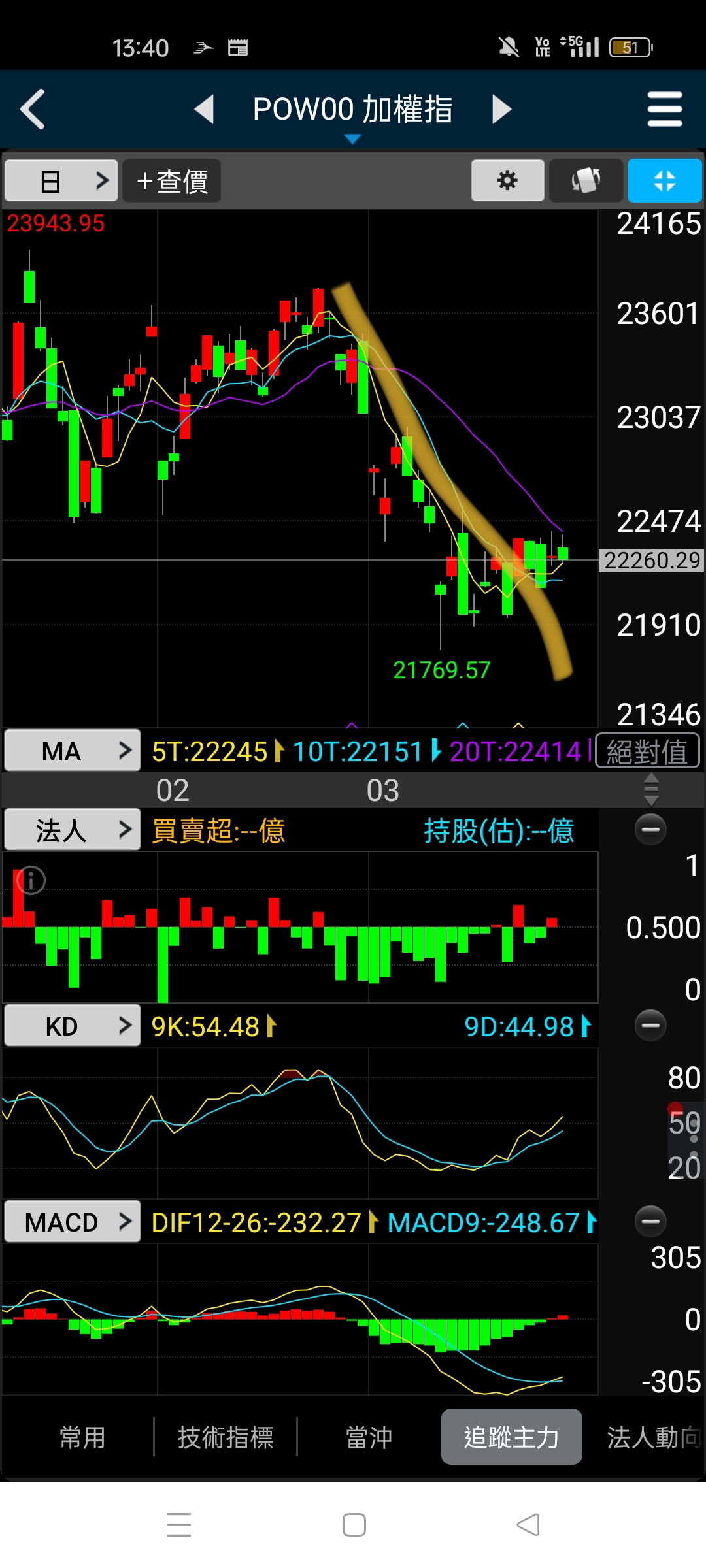This screenshot has height=1568, width=706.
Task: Remove the MACD panel with minus button
Action: (x=650, y=1221)
